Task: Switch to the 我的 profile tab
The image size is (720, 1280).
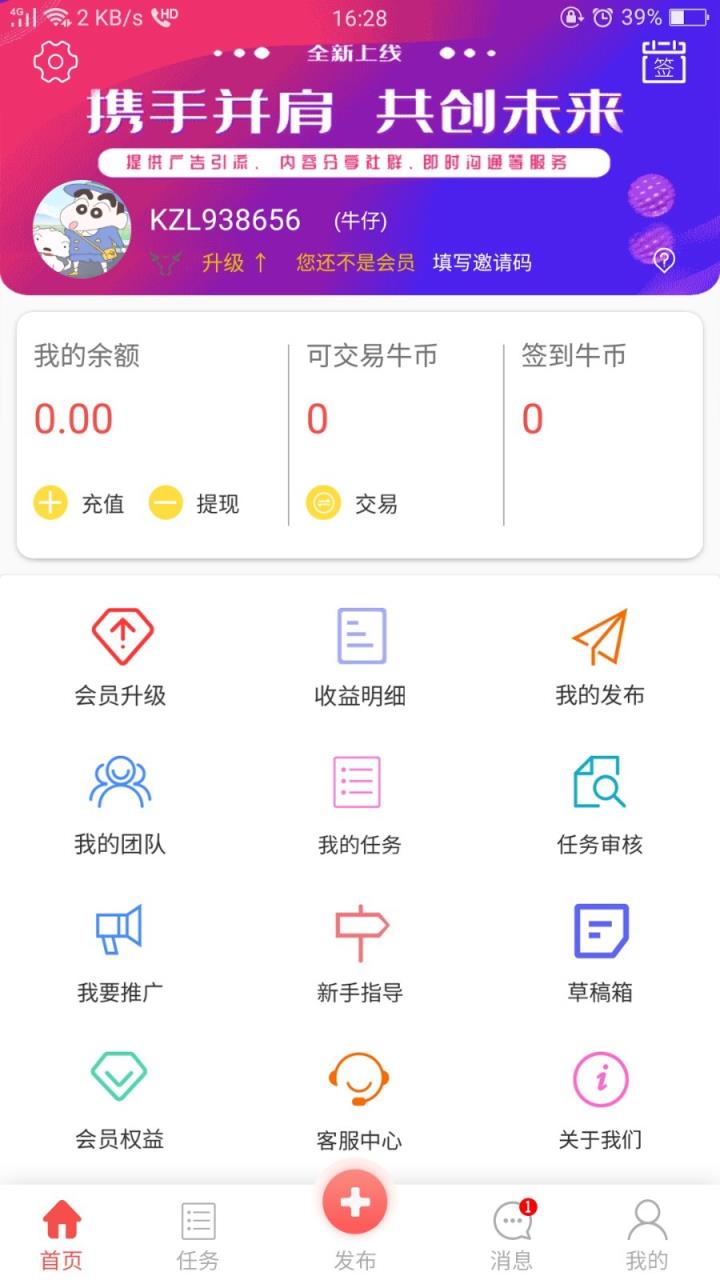Action: pos(648,1230)
